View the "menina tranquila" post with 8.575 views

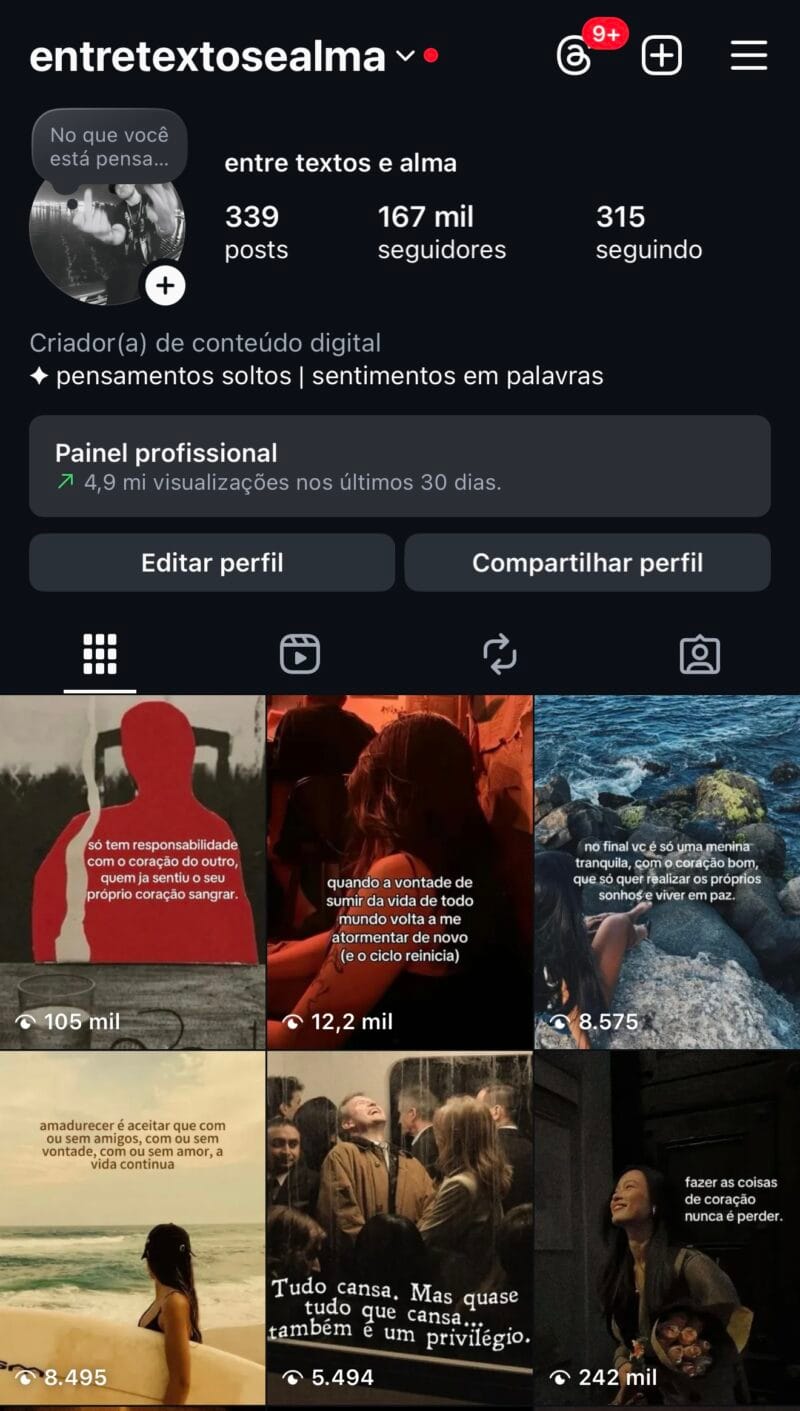(x=667, y=870)
